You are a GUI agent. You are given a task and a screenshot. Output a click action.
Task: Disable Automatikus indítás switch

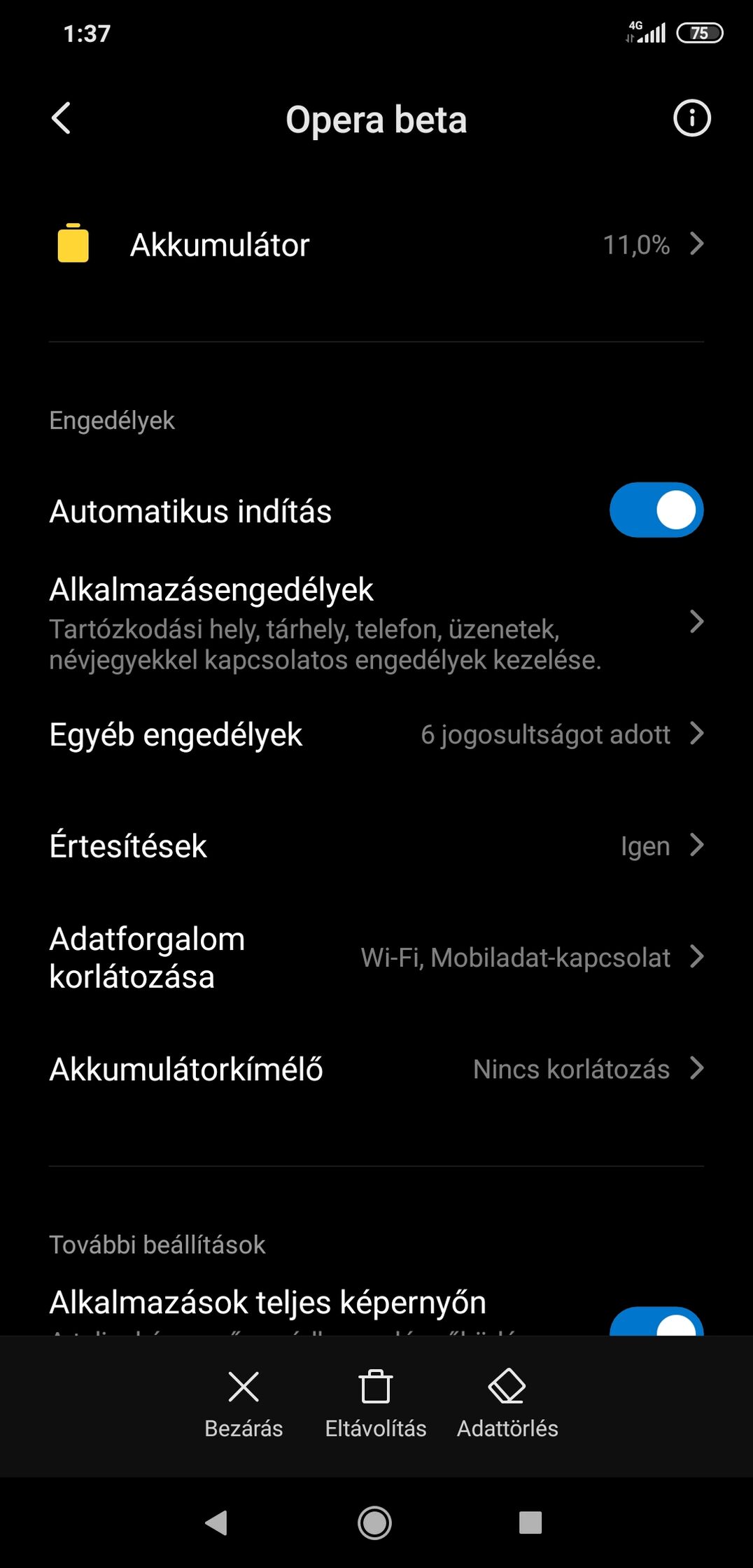pyautogui.click(x=656, y=510)
